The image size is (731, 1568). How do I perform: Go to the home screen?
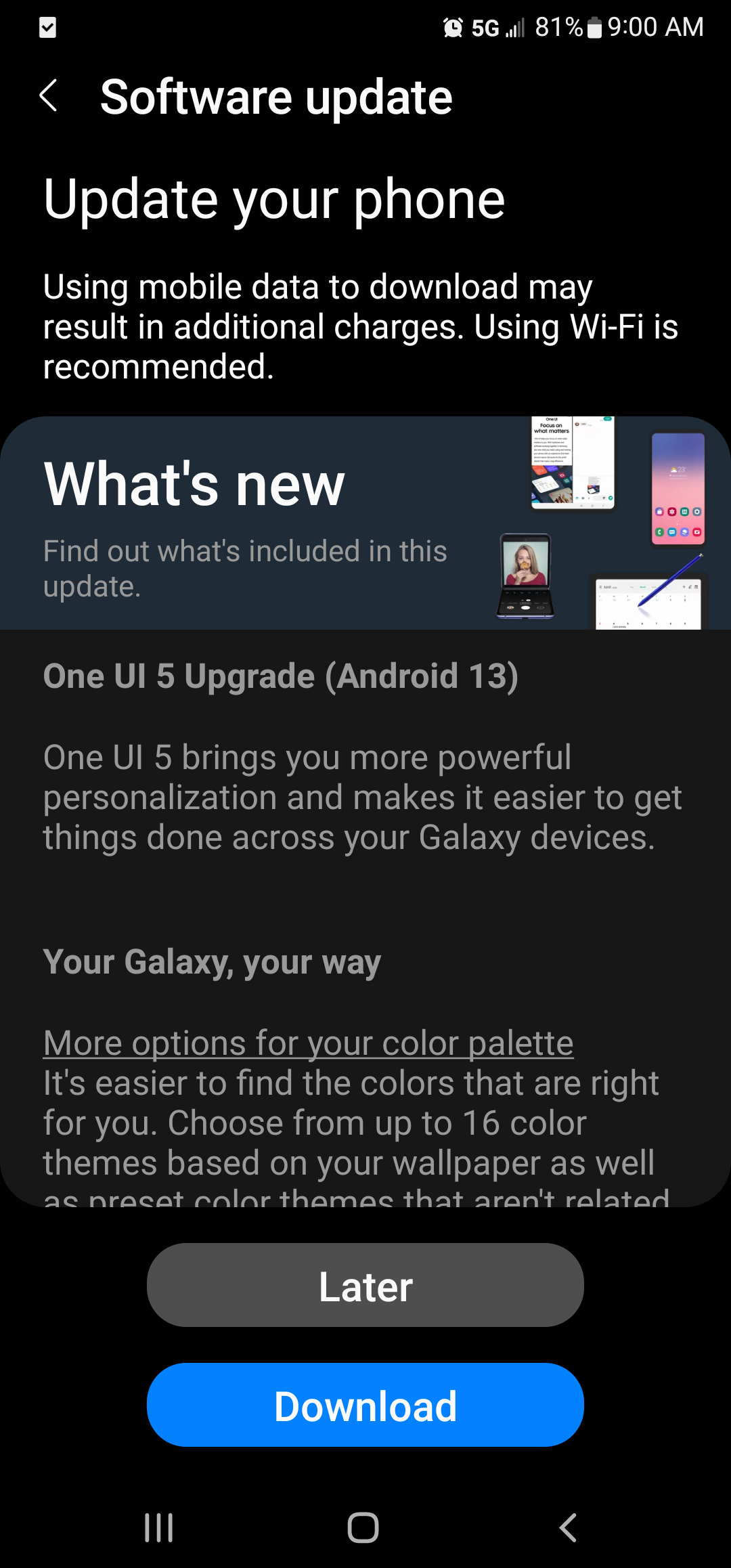tap(363, 1527)
